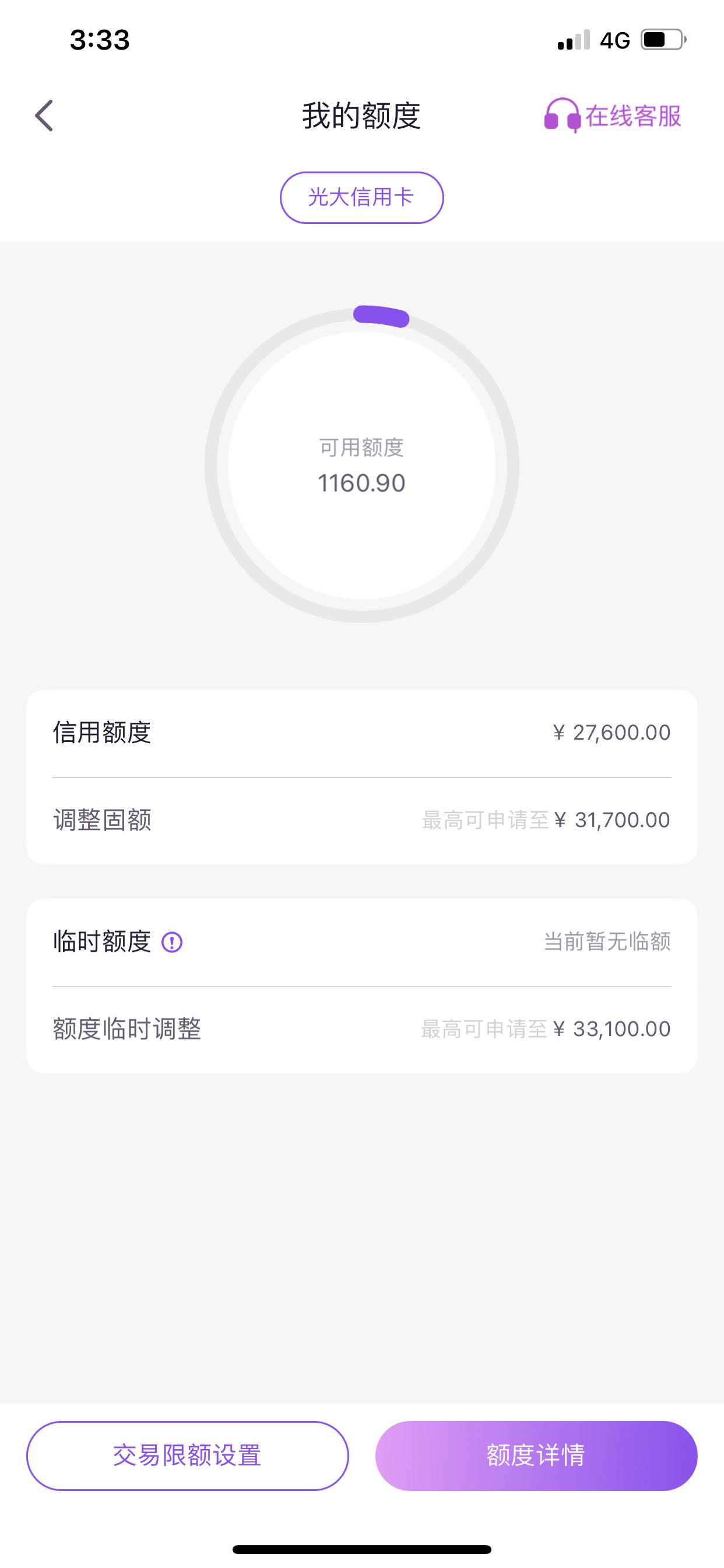Image resolution: width=724 pixels, height=1568 pixels.
Task: Go back using the top-left arrow
Action: click(44, 116)
